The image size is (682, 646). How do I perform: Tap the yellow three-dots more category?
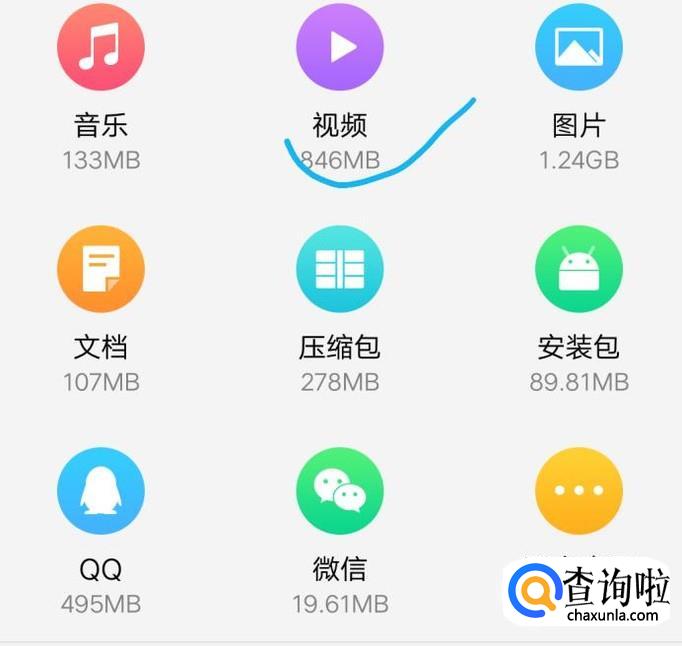click(579, 491)
